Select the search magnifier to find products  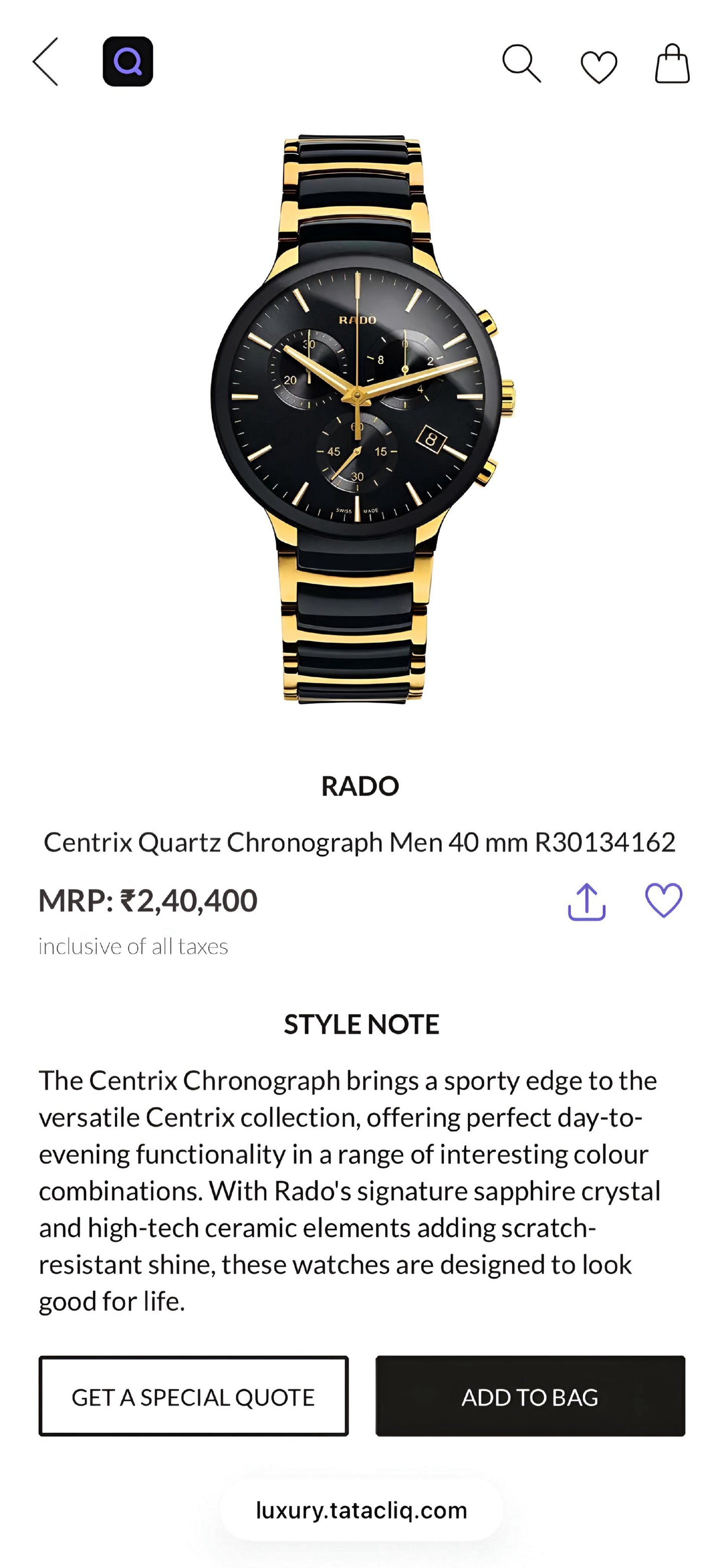[x=523, y=63]
